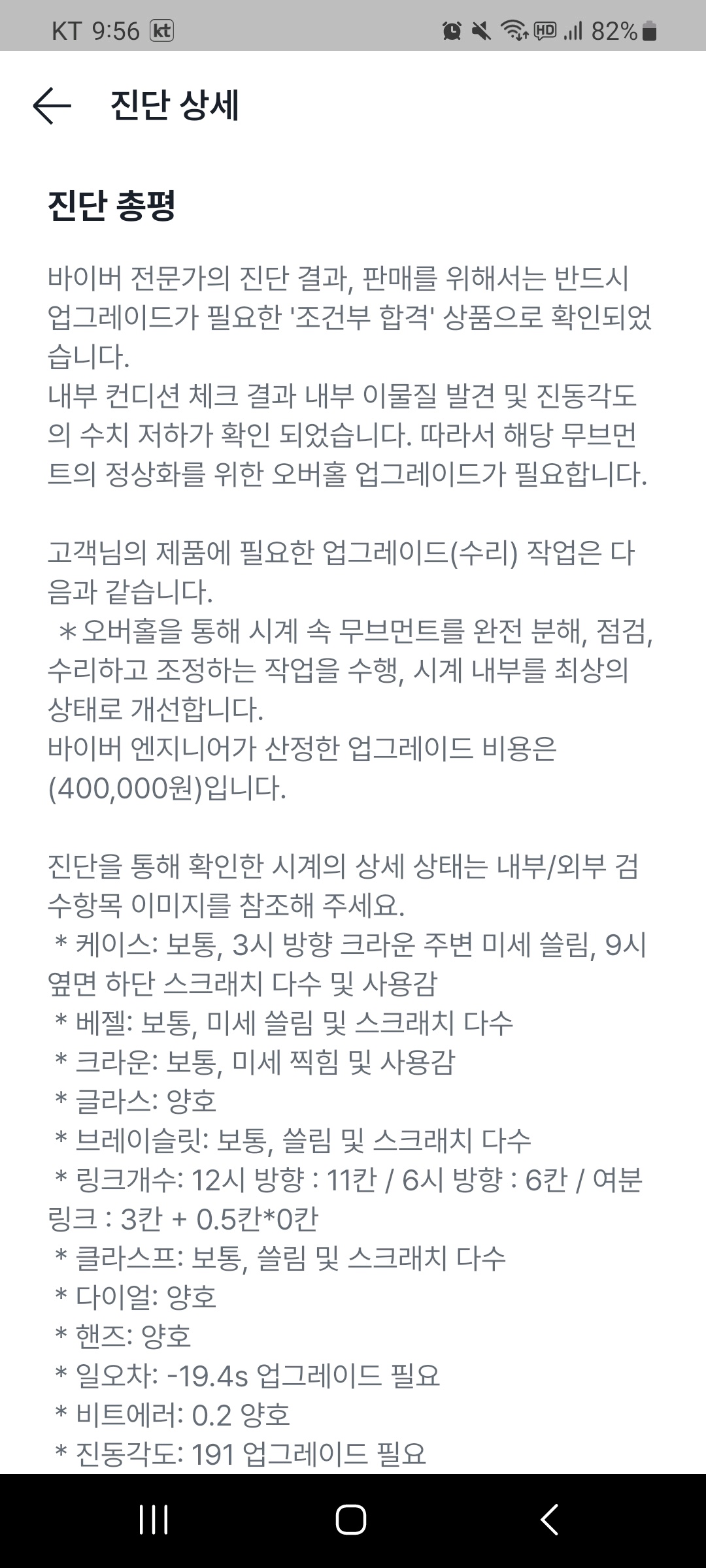
Task: Go back from 진단 상세 using the arrow
Action: tap(52, 105)
